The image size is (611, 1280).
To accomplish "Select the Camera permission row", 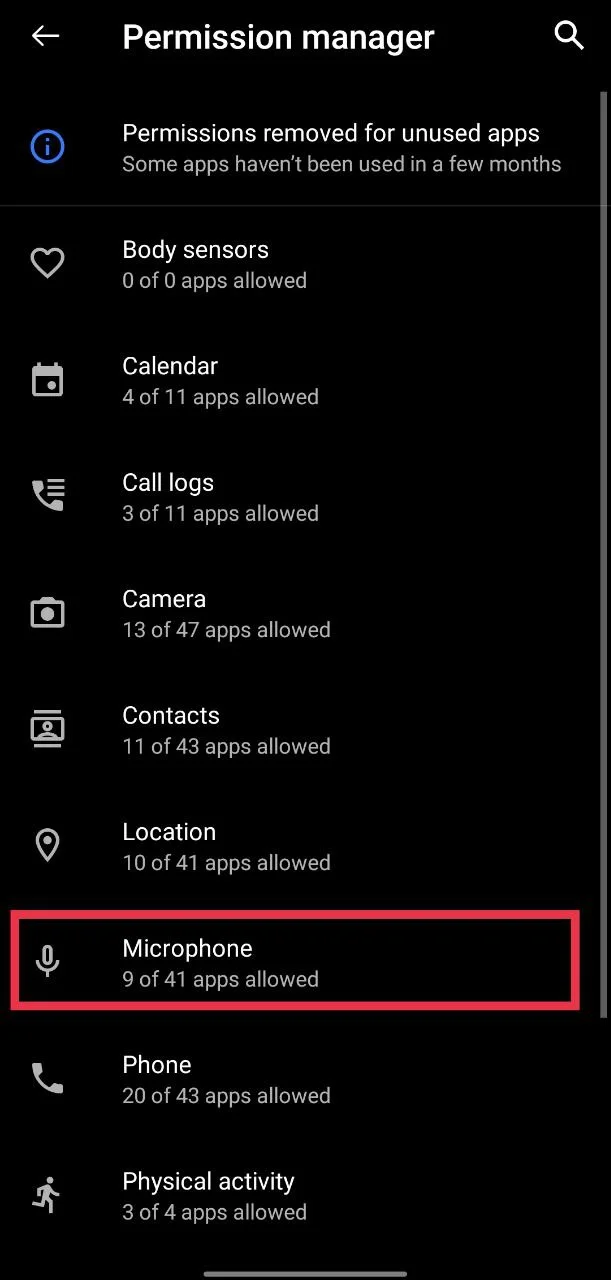I will (x=300, y=614).
